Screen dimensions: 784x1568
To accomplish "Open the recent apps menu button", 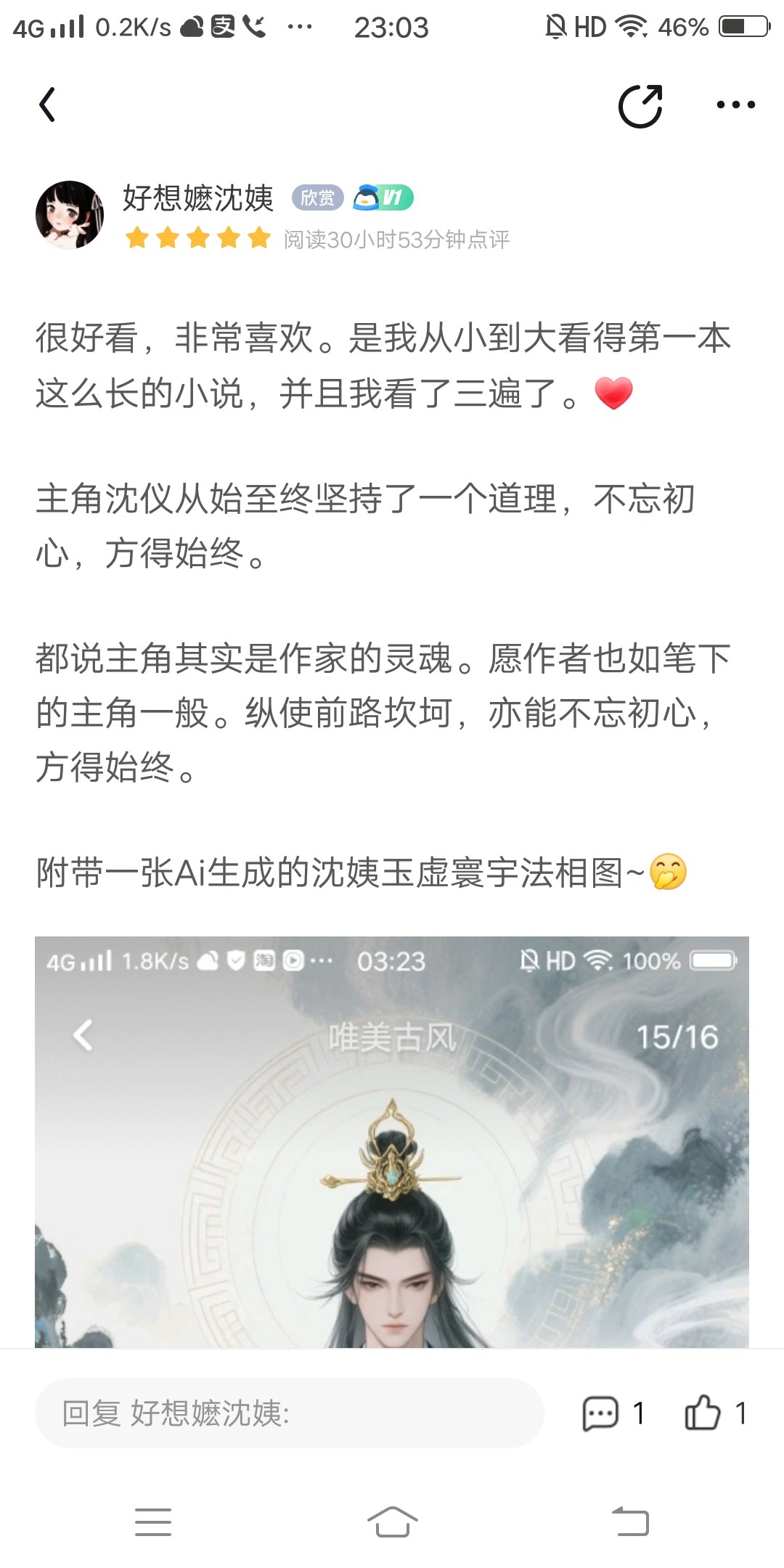I will coord(153,1522).
